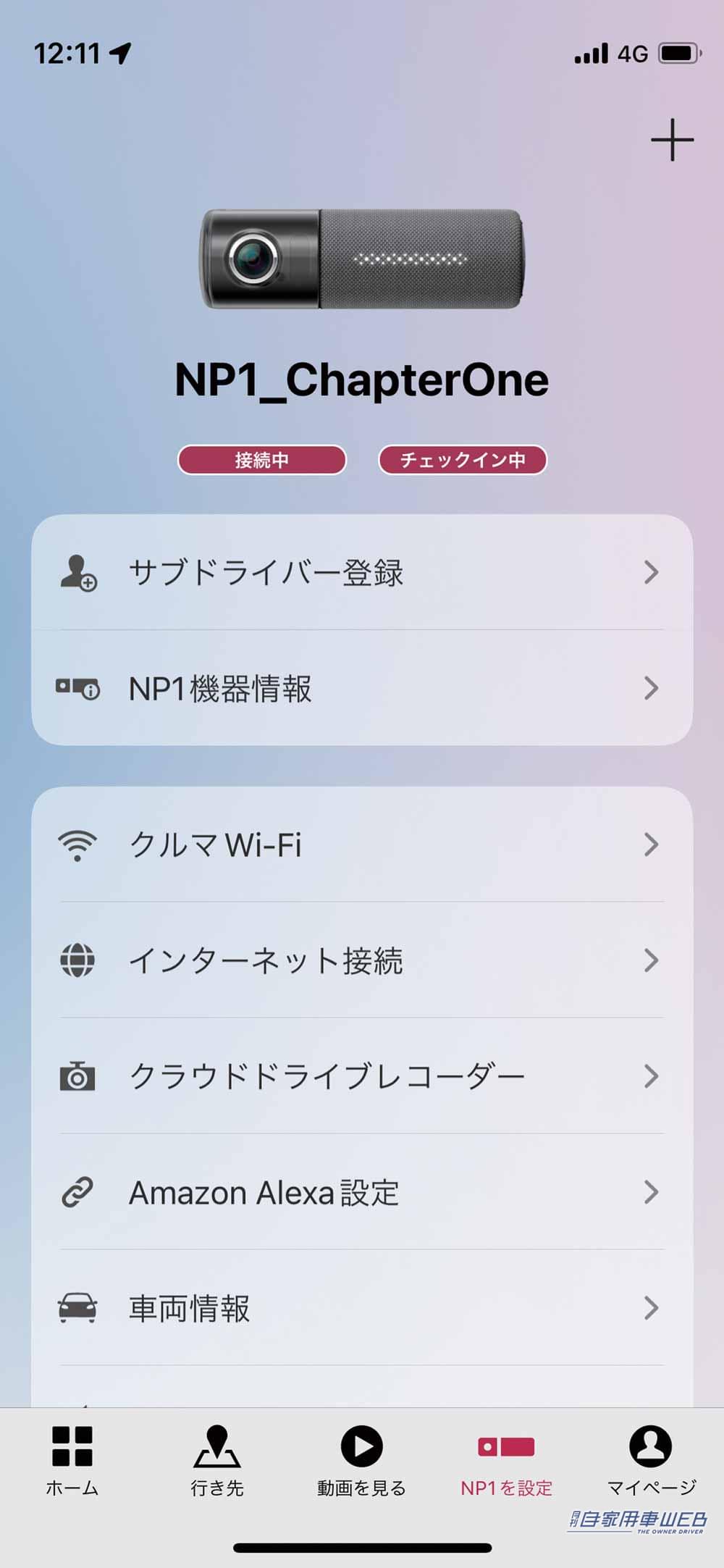Tap the チェックイン中 status badge

click(462, 460)
